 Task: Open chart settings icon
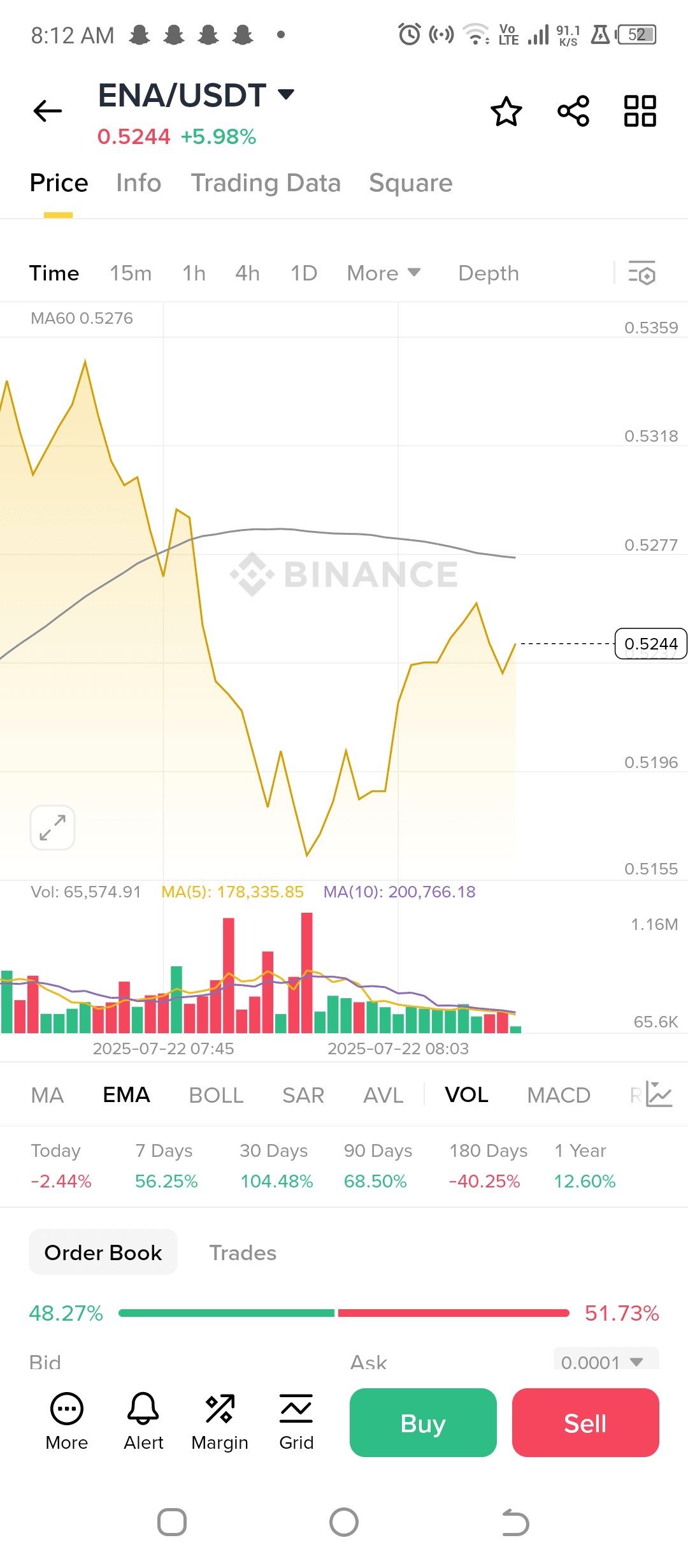click(641, 273)
